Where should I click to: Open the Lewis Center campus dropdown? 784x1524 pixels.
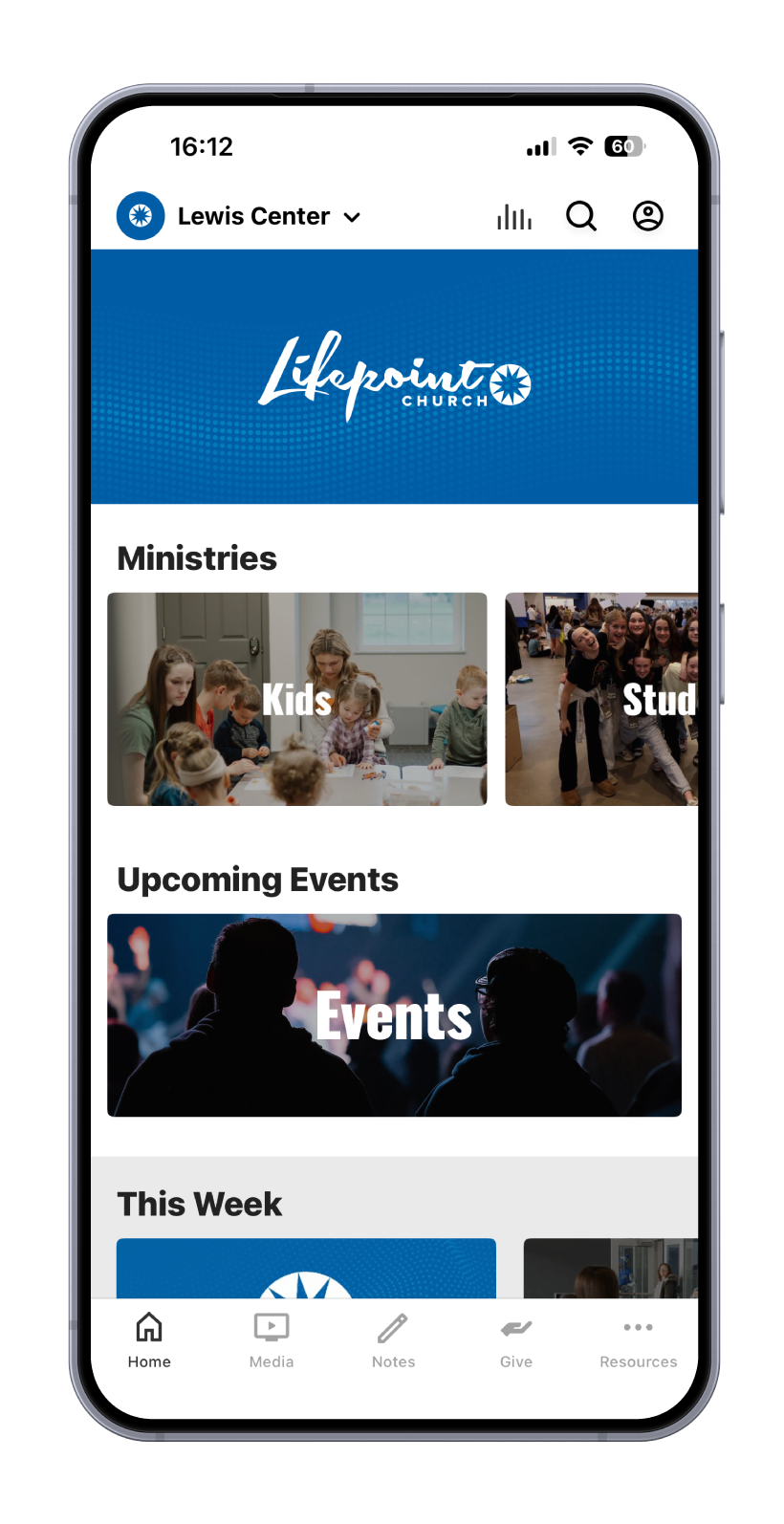[268, 216]
